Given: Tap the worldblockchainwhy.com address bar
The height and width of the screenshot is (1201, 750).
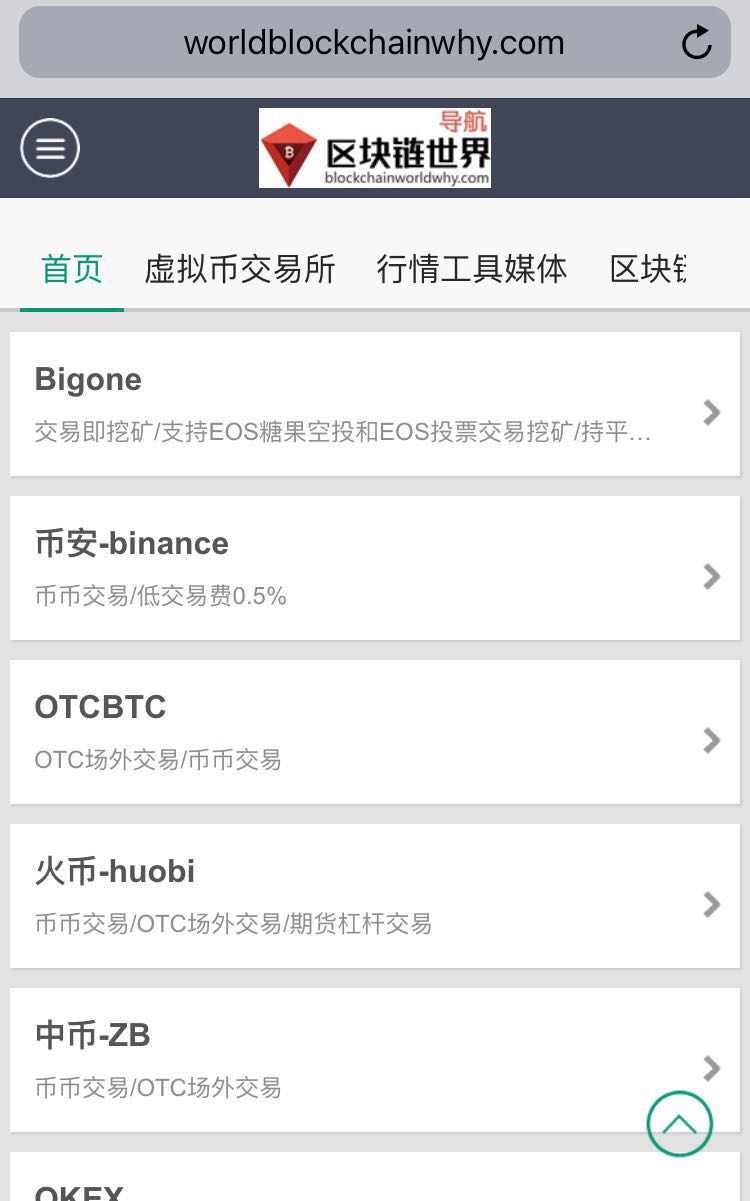Looking at the screenshot, I should tap(373, 43).
